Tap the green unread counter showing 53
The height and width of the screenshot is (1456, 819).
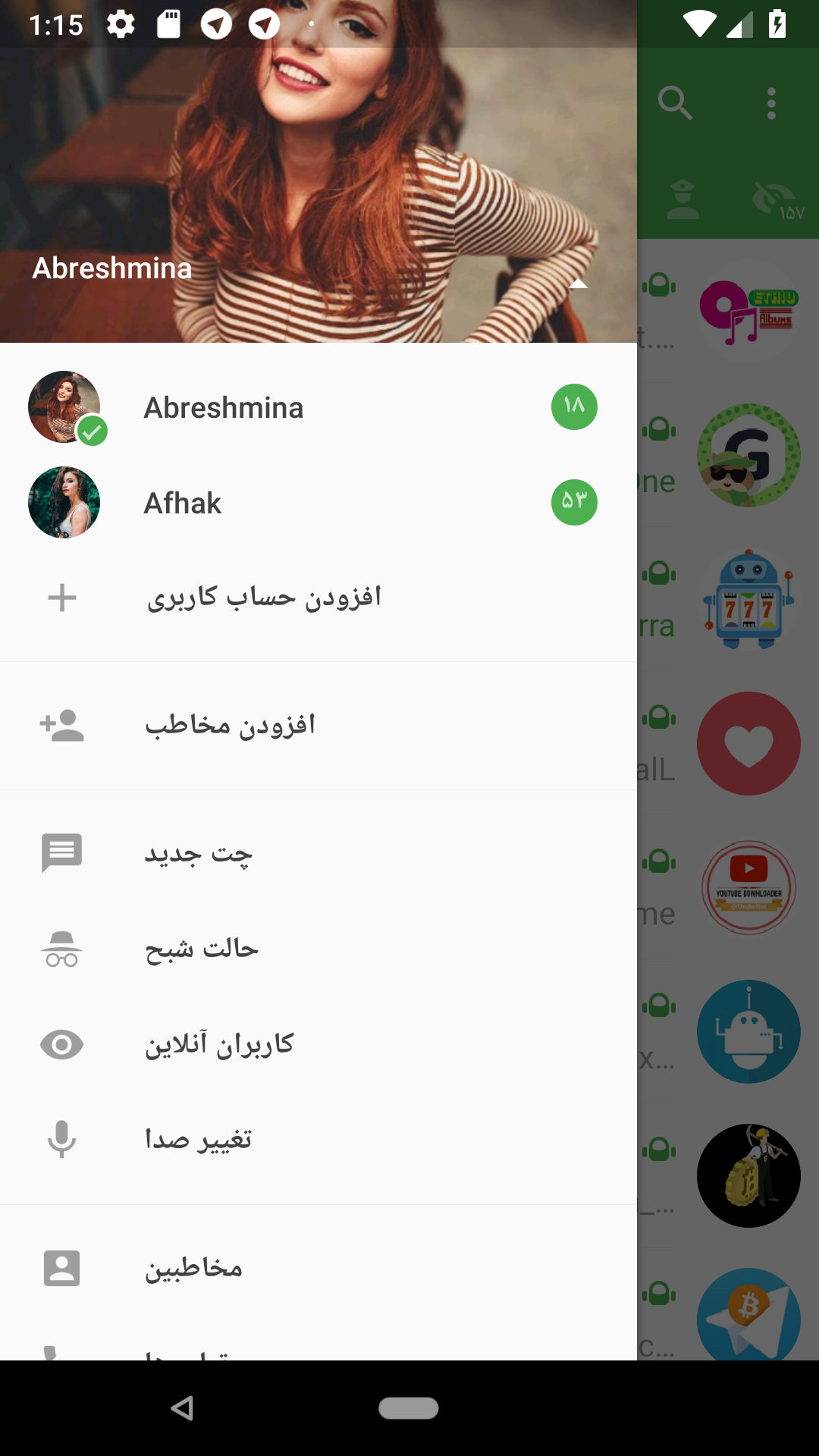pos(574,501)
